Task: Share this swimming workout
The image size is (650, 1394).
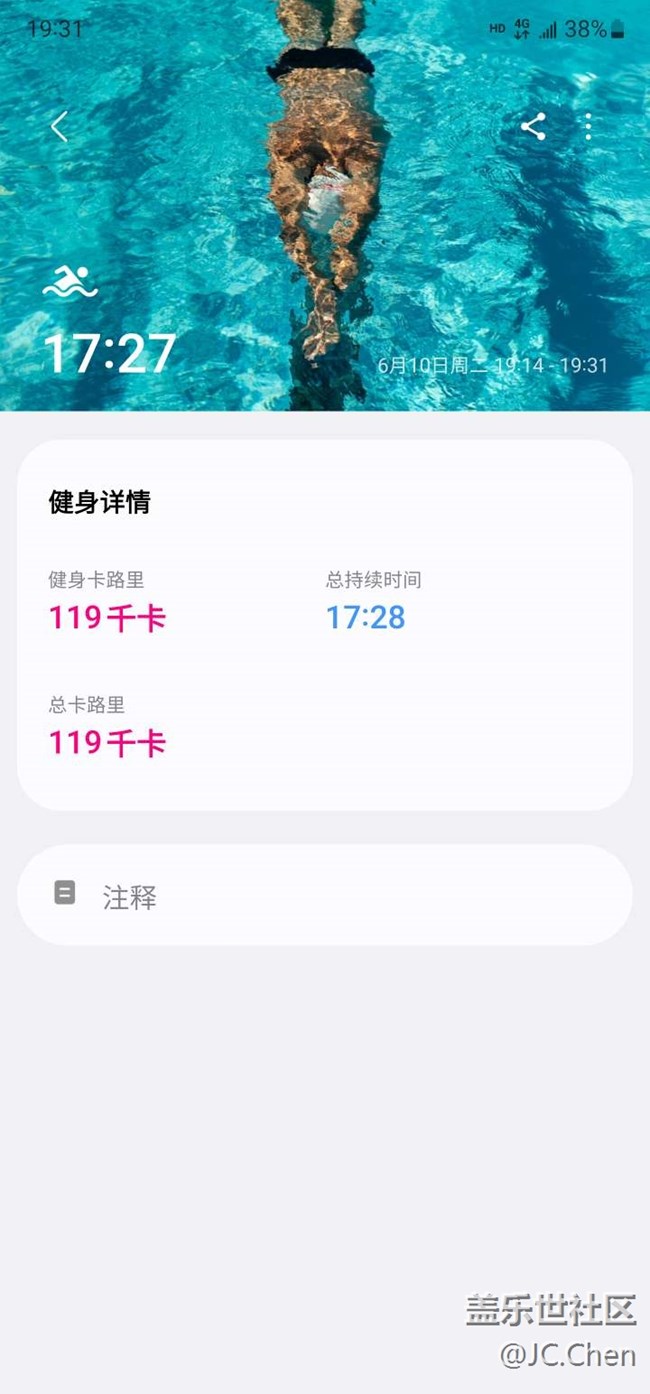Action: point(533,126)
